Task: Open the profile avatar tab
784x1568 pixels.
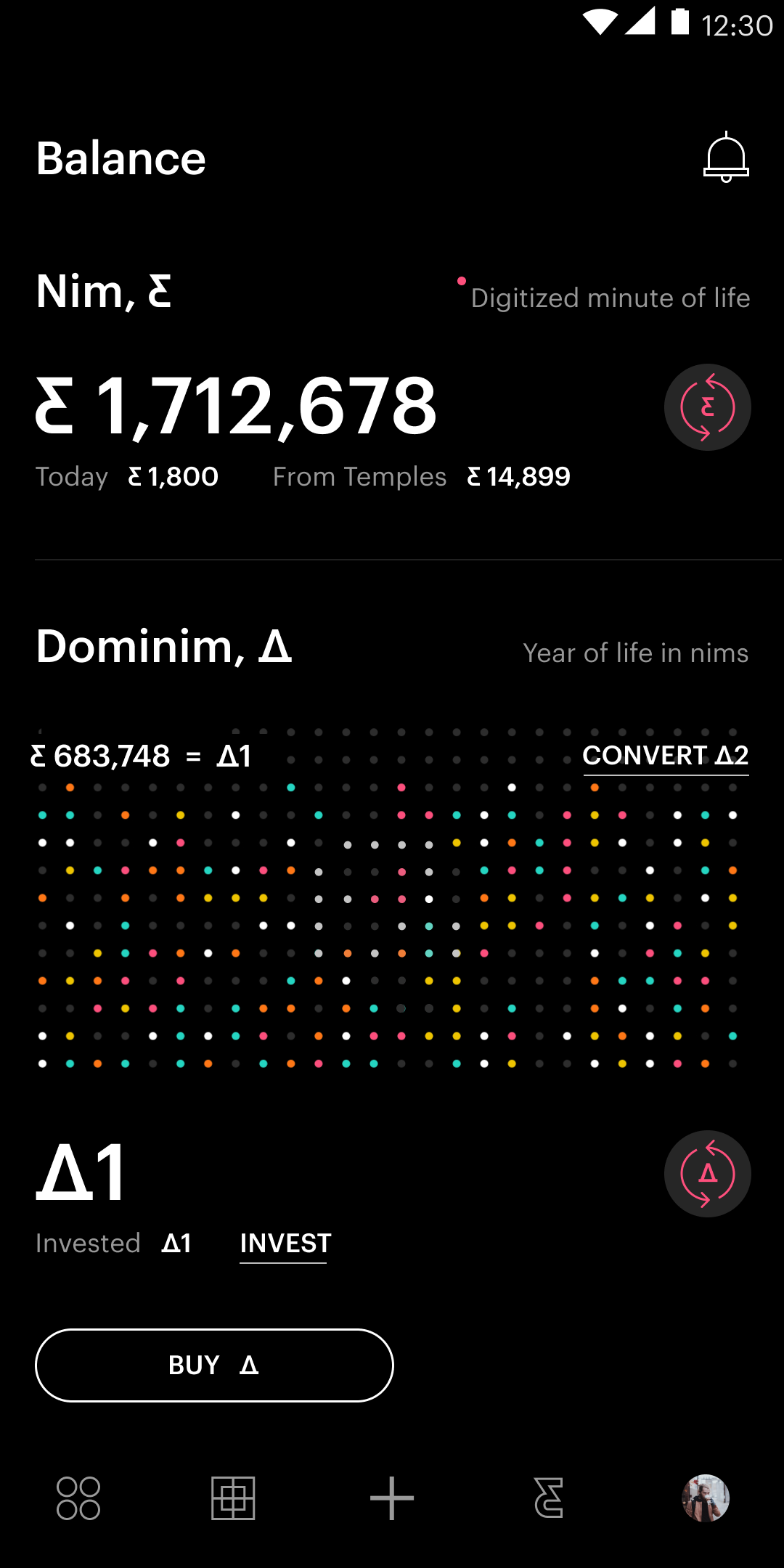Action: 706,1498
